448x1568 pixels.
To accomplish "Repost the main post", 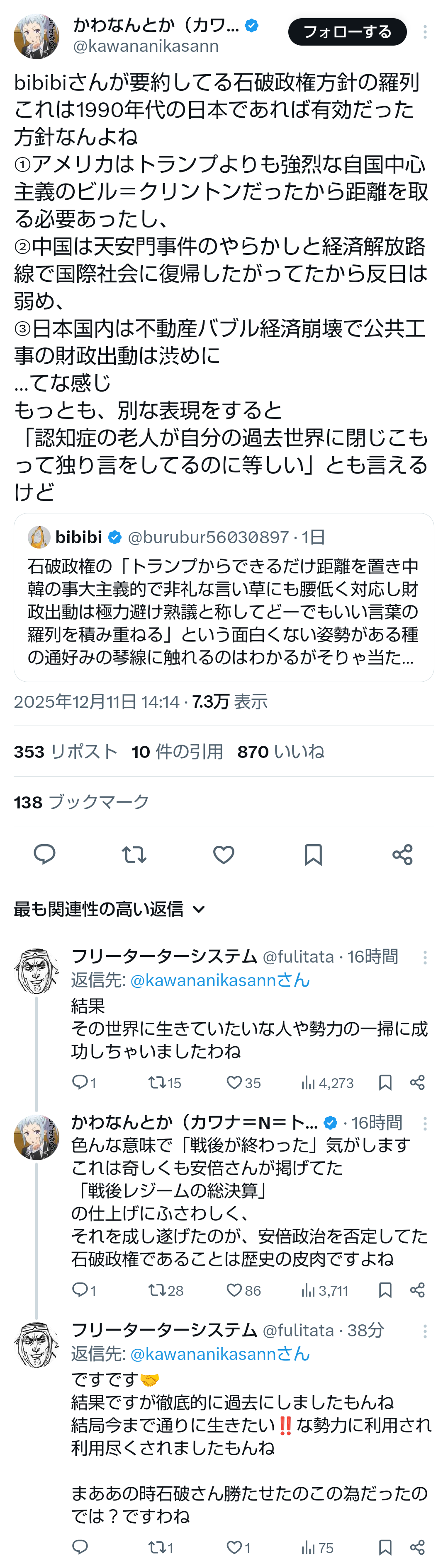I will [x=134, y=854].
